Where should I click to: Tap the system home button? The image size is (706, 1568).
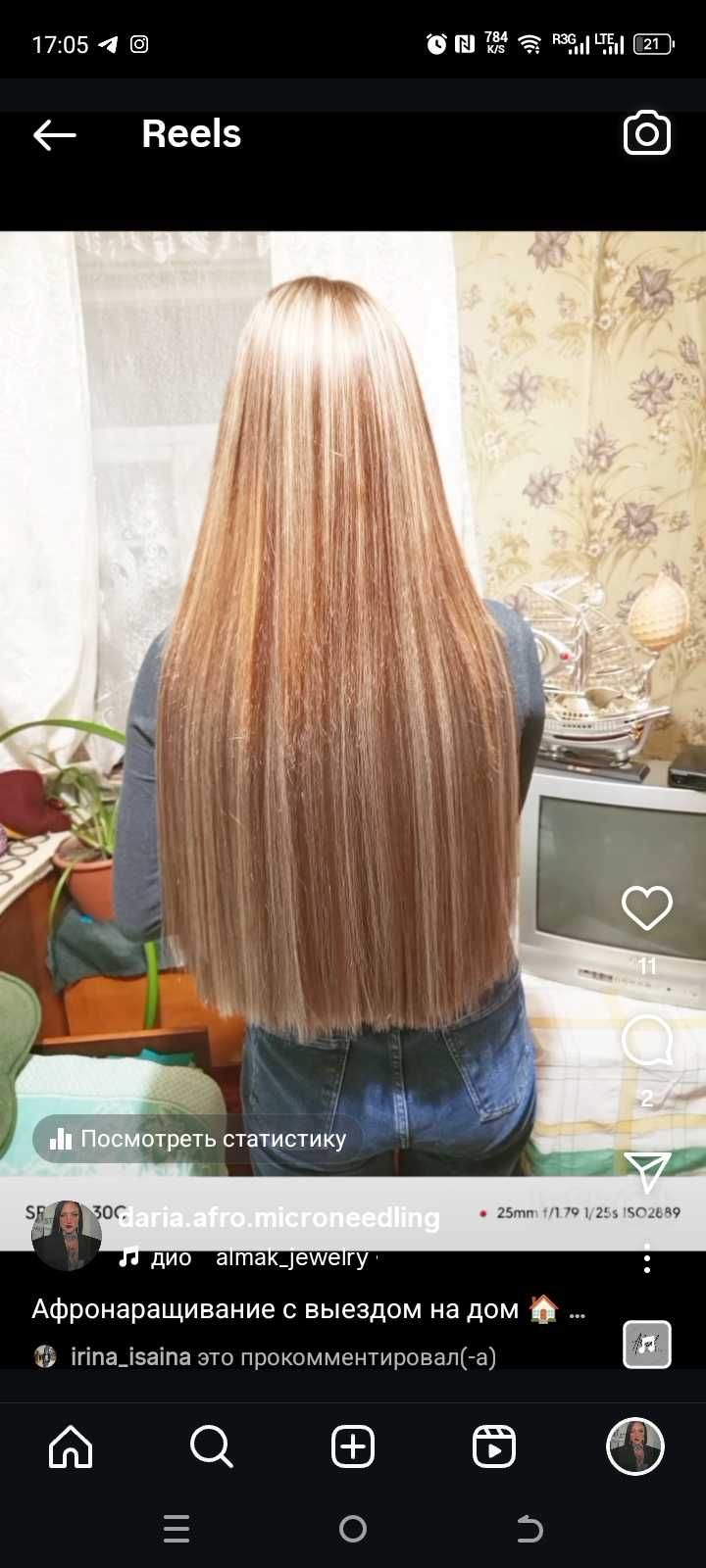[x=353, y=1529]
